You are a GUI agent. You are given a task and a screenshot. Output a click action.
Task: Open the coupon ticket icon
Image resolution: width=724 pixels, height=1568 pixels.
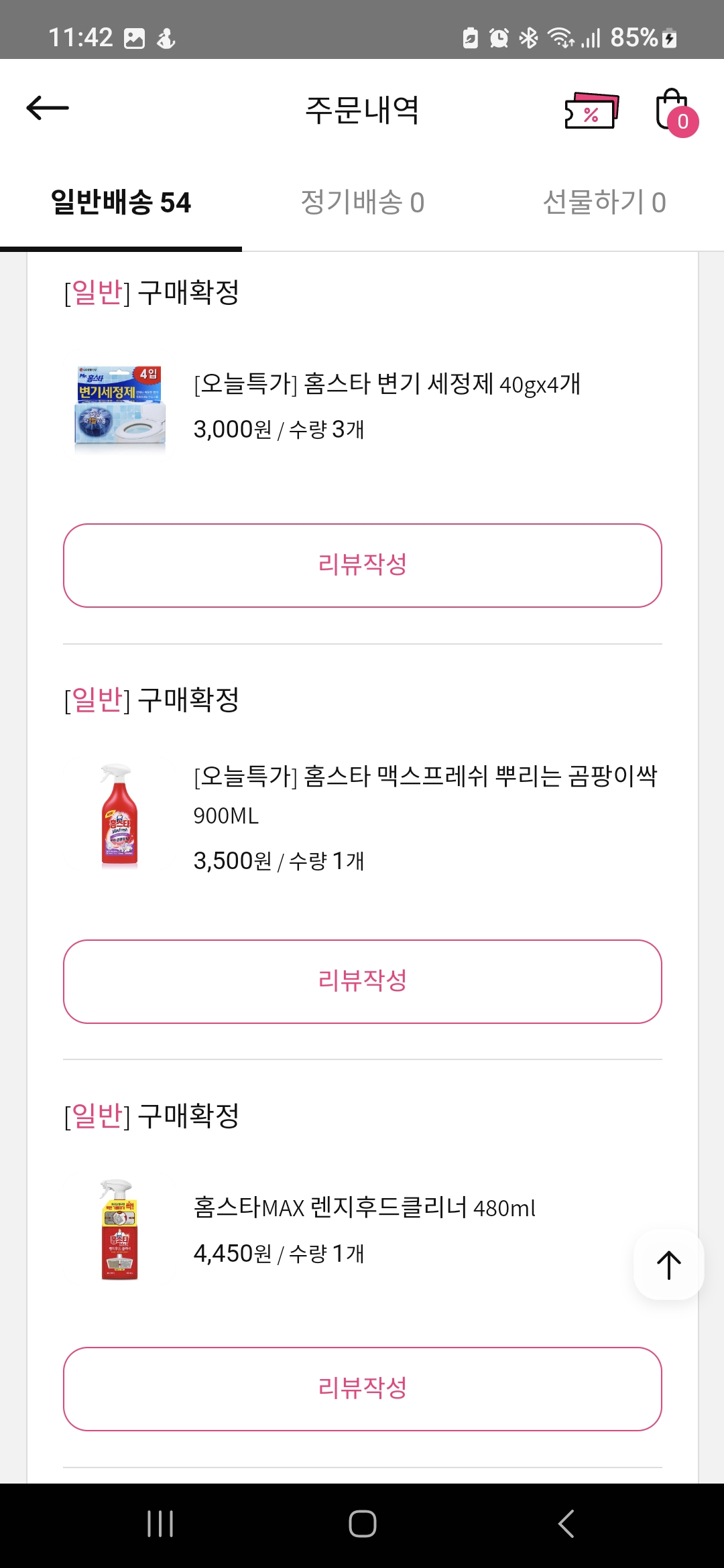point(592,111)
